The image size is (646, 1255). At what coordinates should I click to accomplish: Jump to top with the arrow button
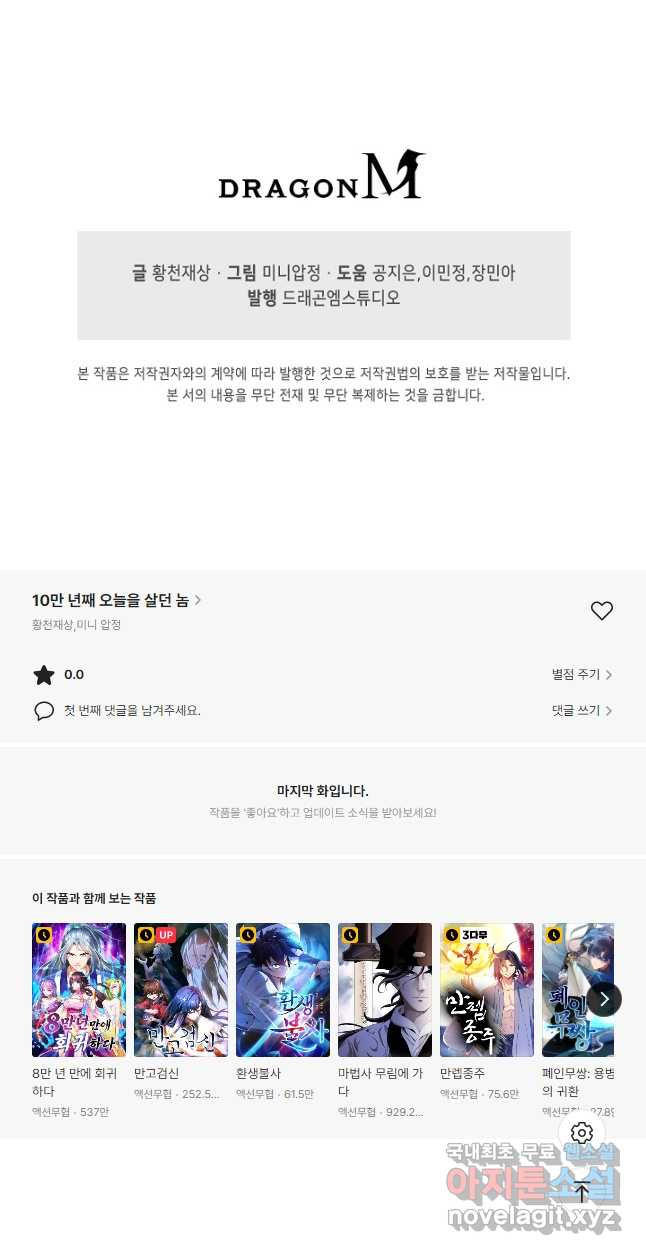(582, 1192)
